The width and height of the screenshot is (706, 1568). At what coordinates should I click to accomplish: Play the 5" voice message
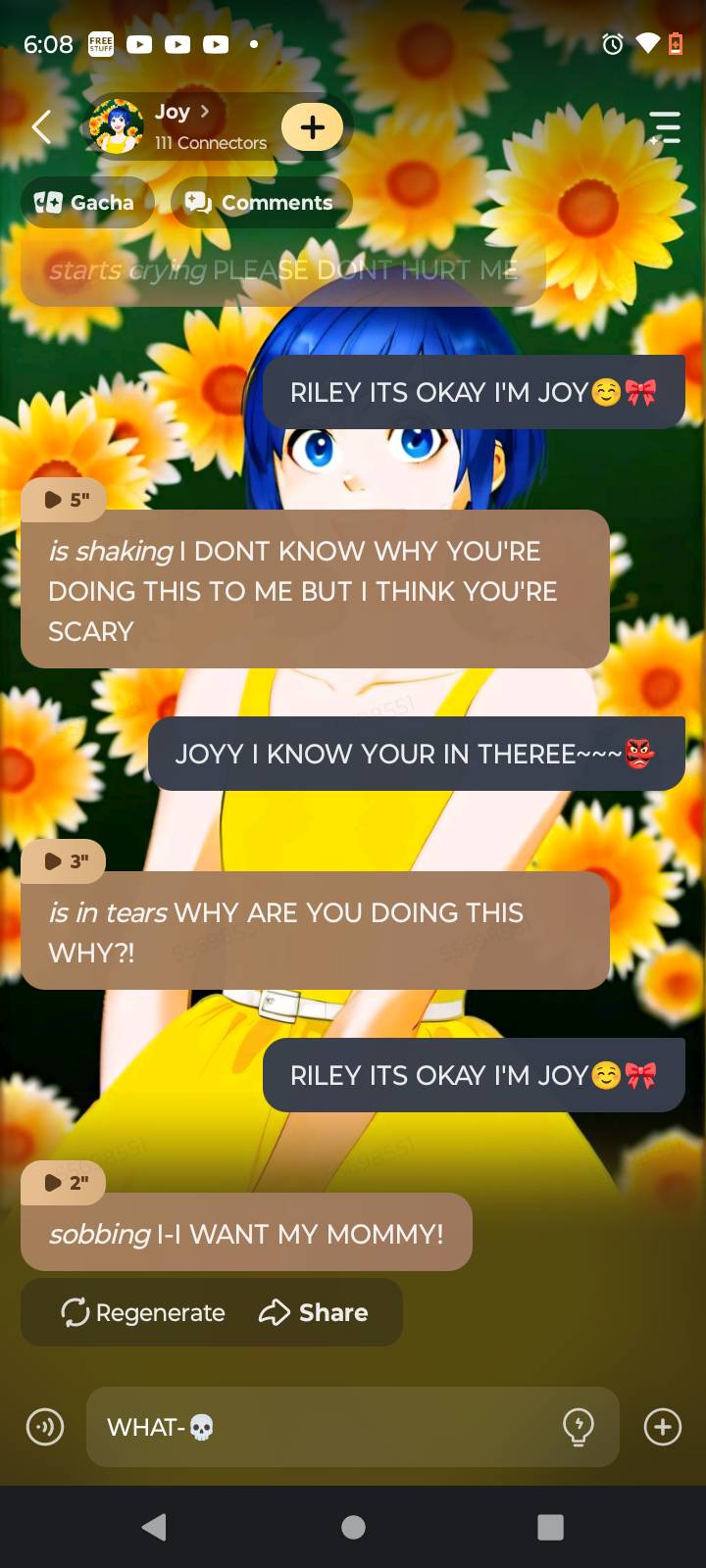coord(65,500)
